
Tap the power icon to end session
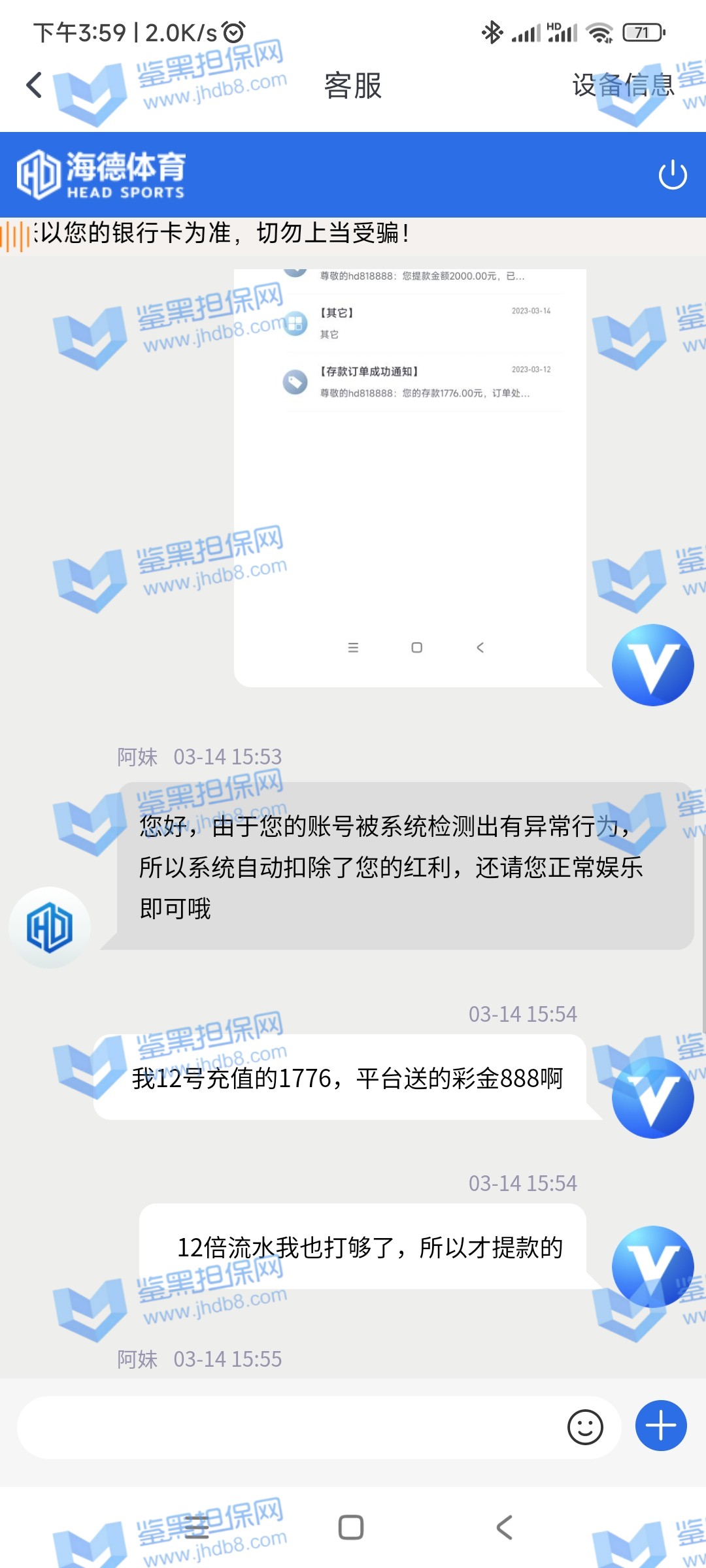pos(672,175)
